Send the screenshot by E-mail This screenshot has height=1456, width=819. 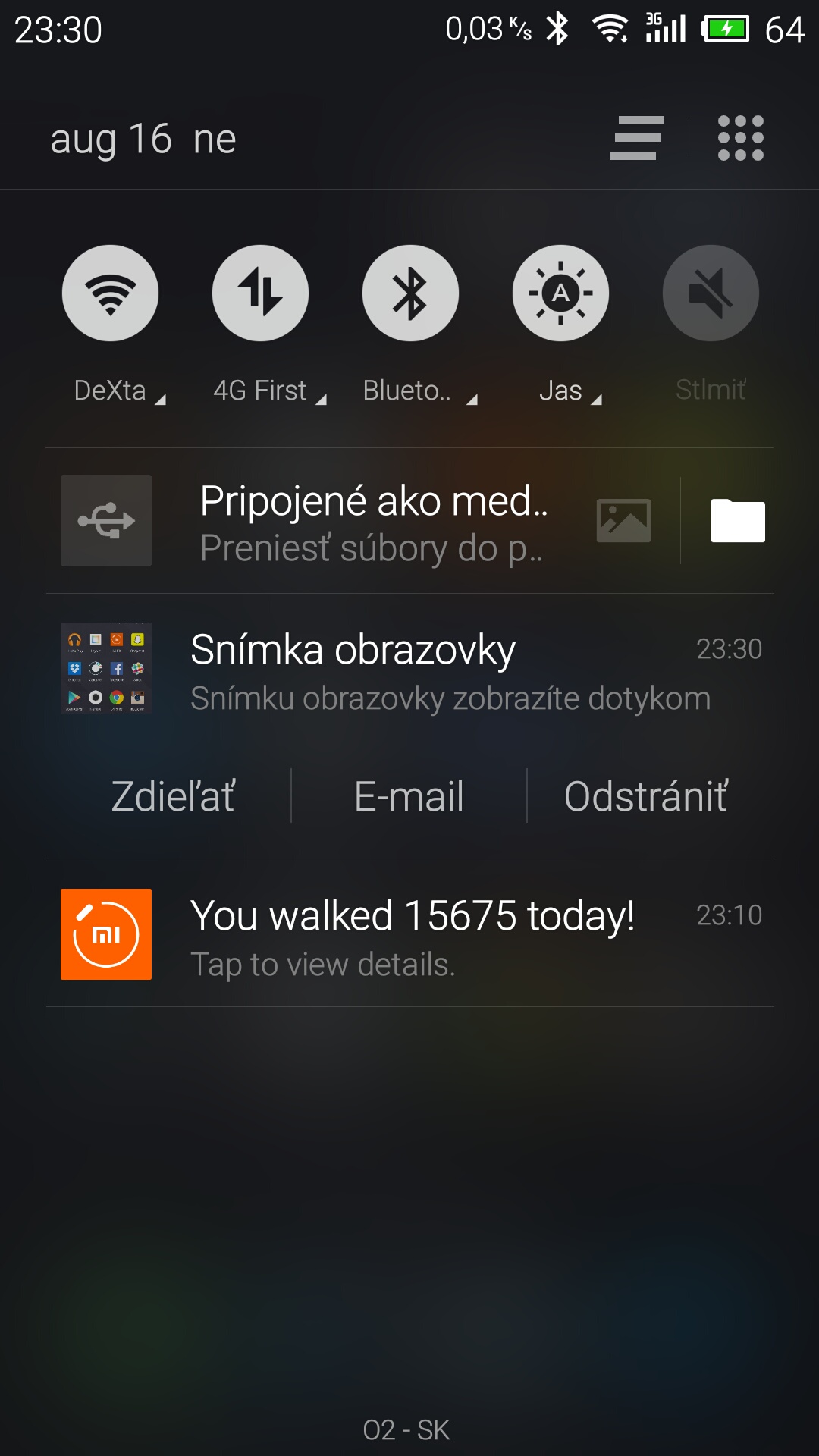coord(409,796)
